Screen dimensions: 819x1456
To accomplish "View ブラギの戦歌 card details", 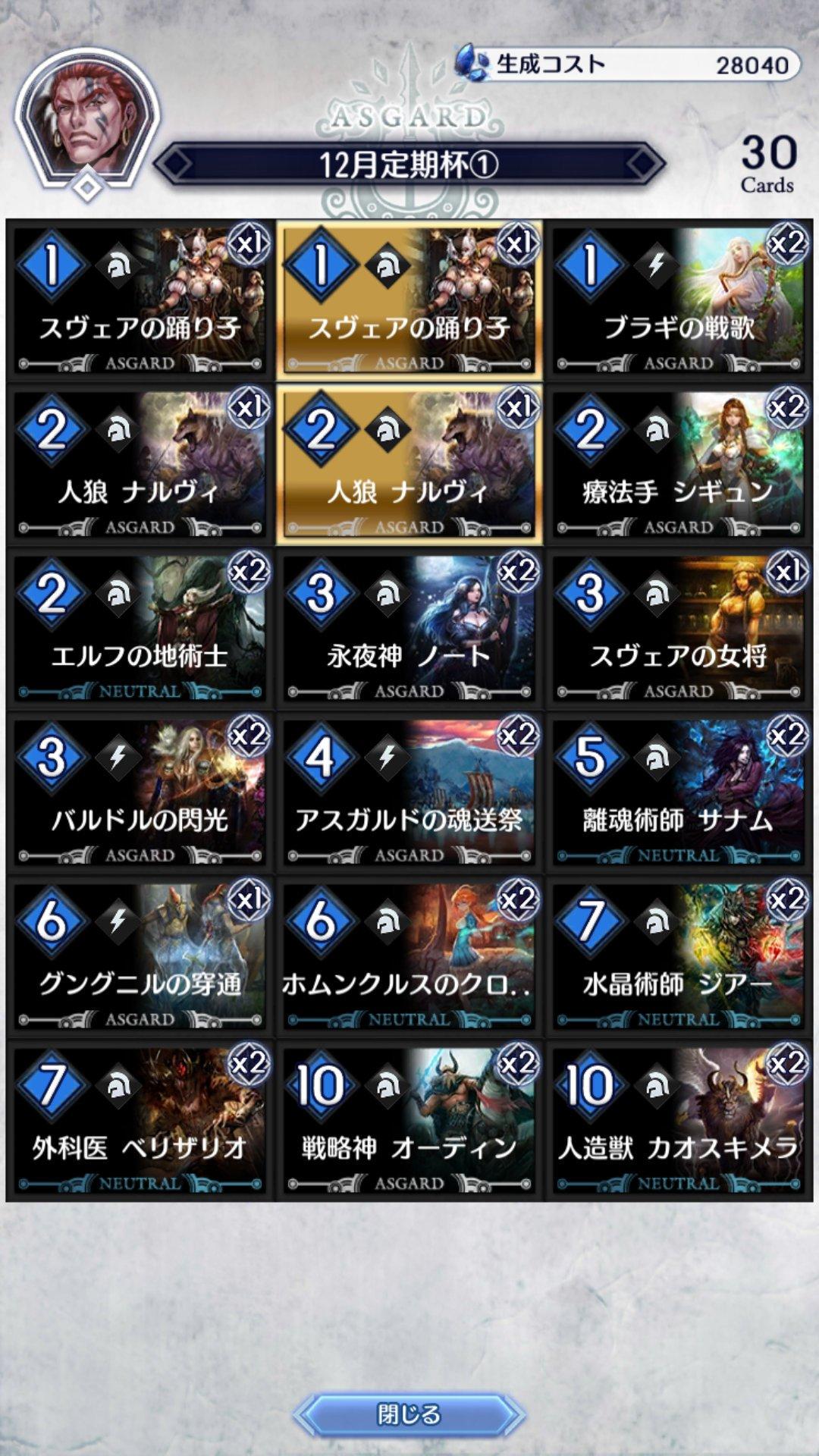I will coord(678,300).
